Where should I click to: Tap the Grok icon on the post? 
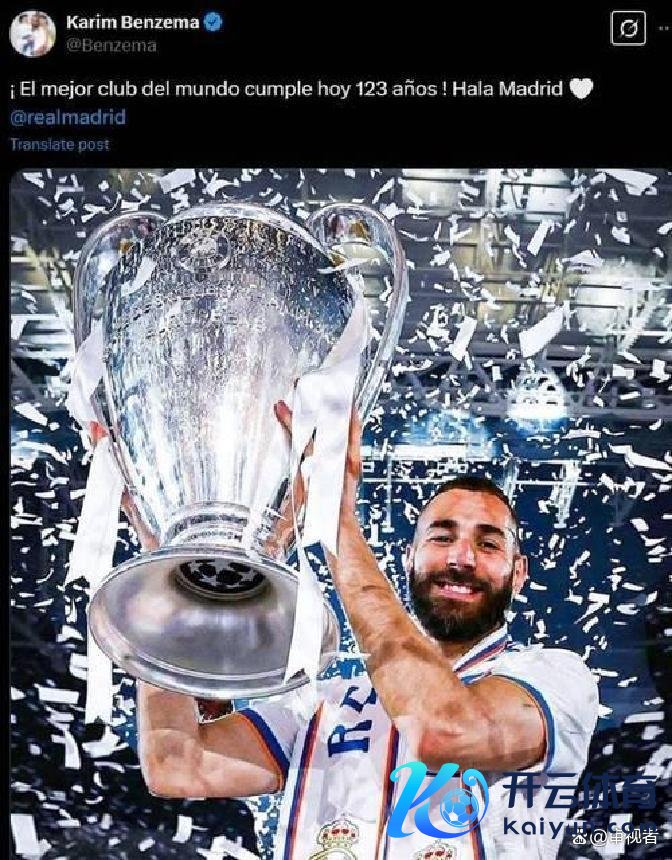point(628,29)
